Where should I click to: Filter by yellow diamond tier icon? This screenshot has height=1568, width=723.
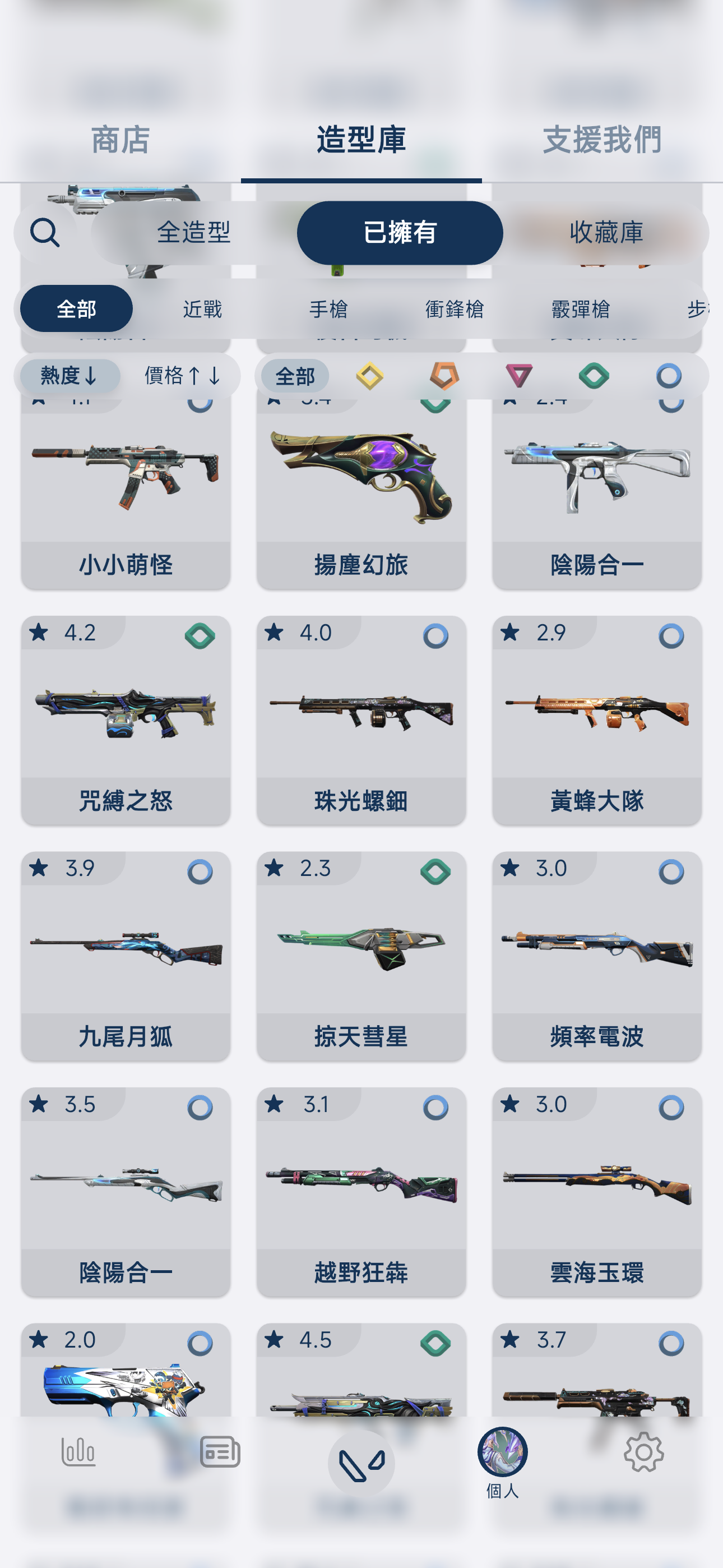point(369,376)
